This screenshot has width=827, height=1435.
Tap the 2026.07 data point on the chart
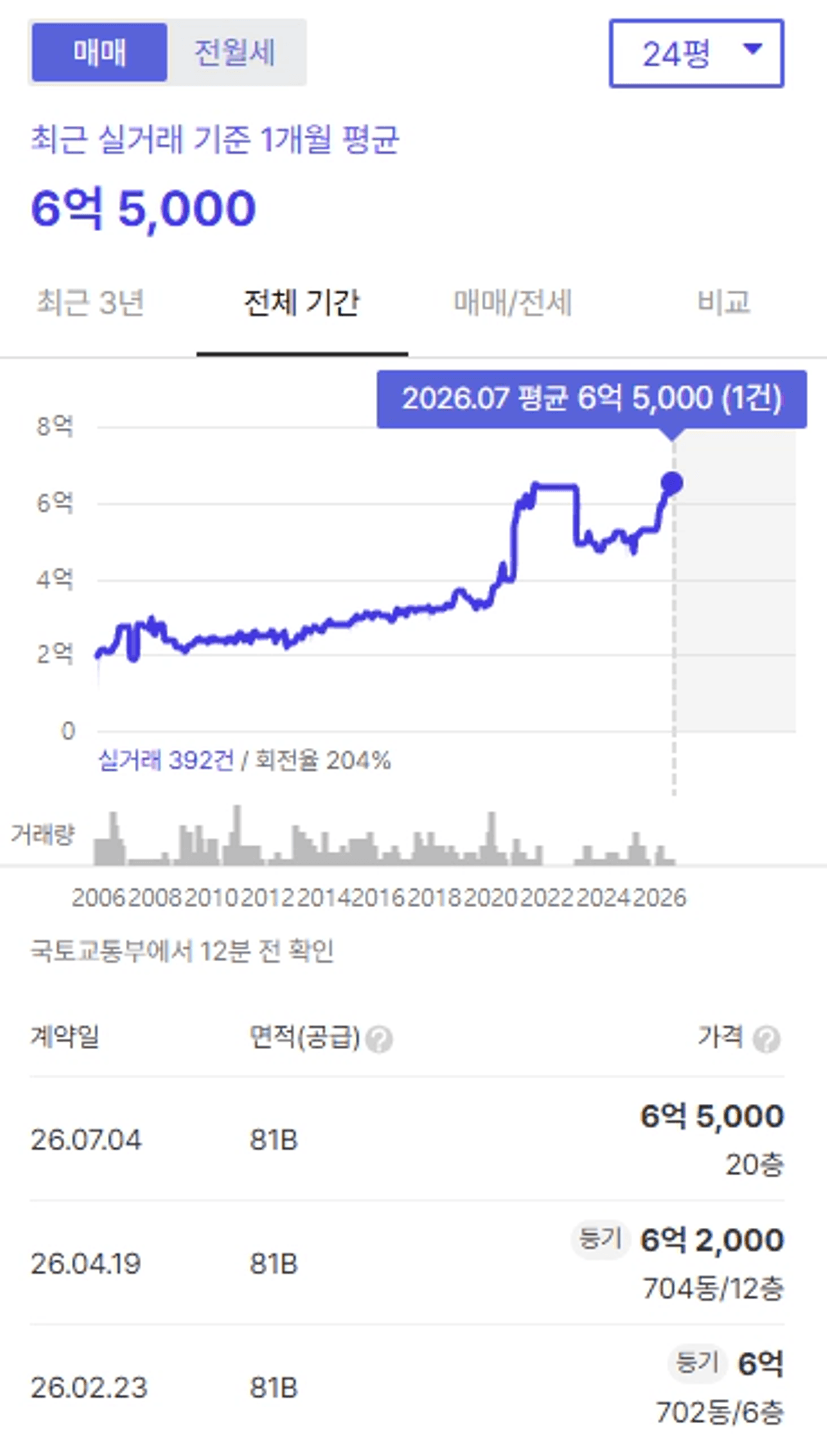point(672,483)
